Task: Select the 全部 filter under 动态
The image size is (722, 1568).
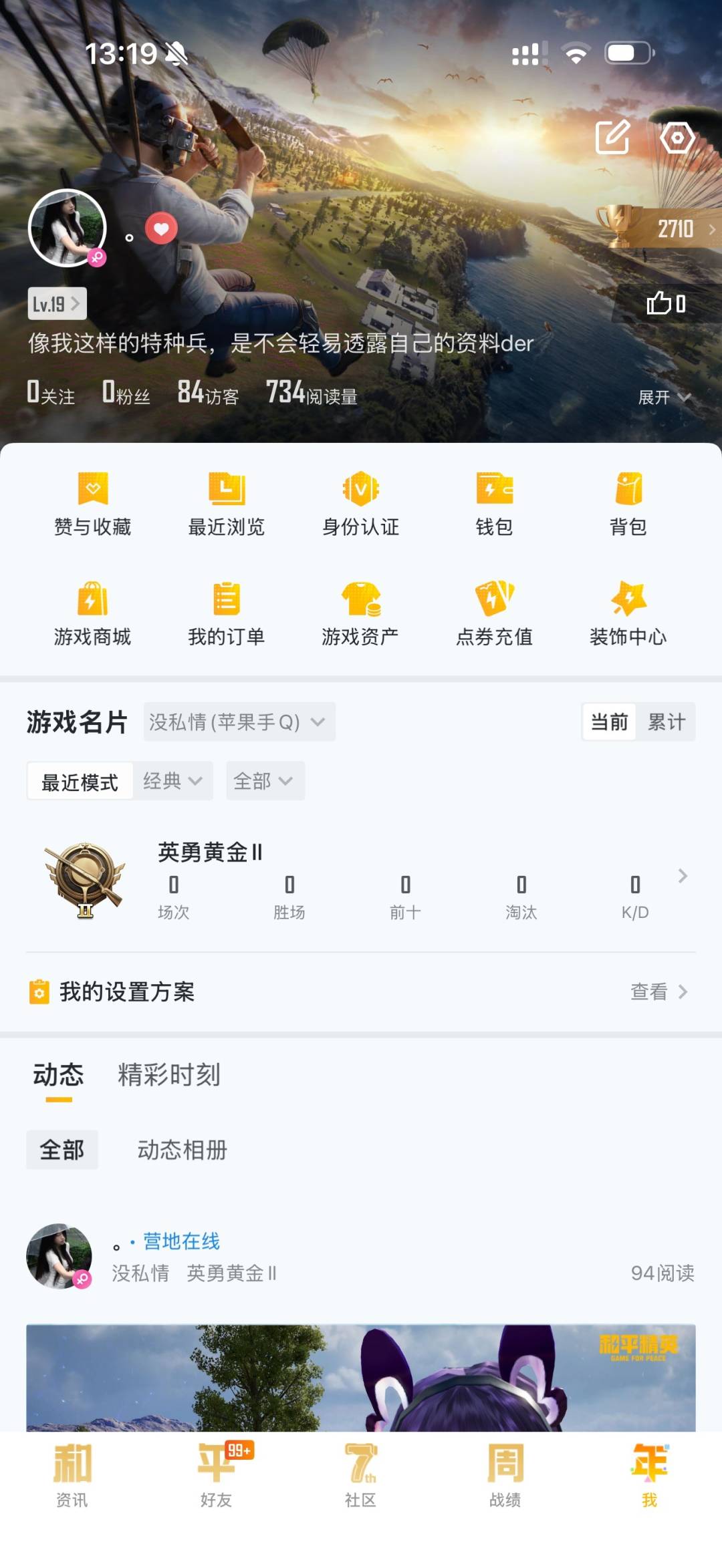Action: point(62,1150)
